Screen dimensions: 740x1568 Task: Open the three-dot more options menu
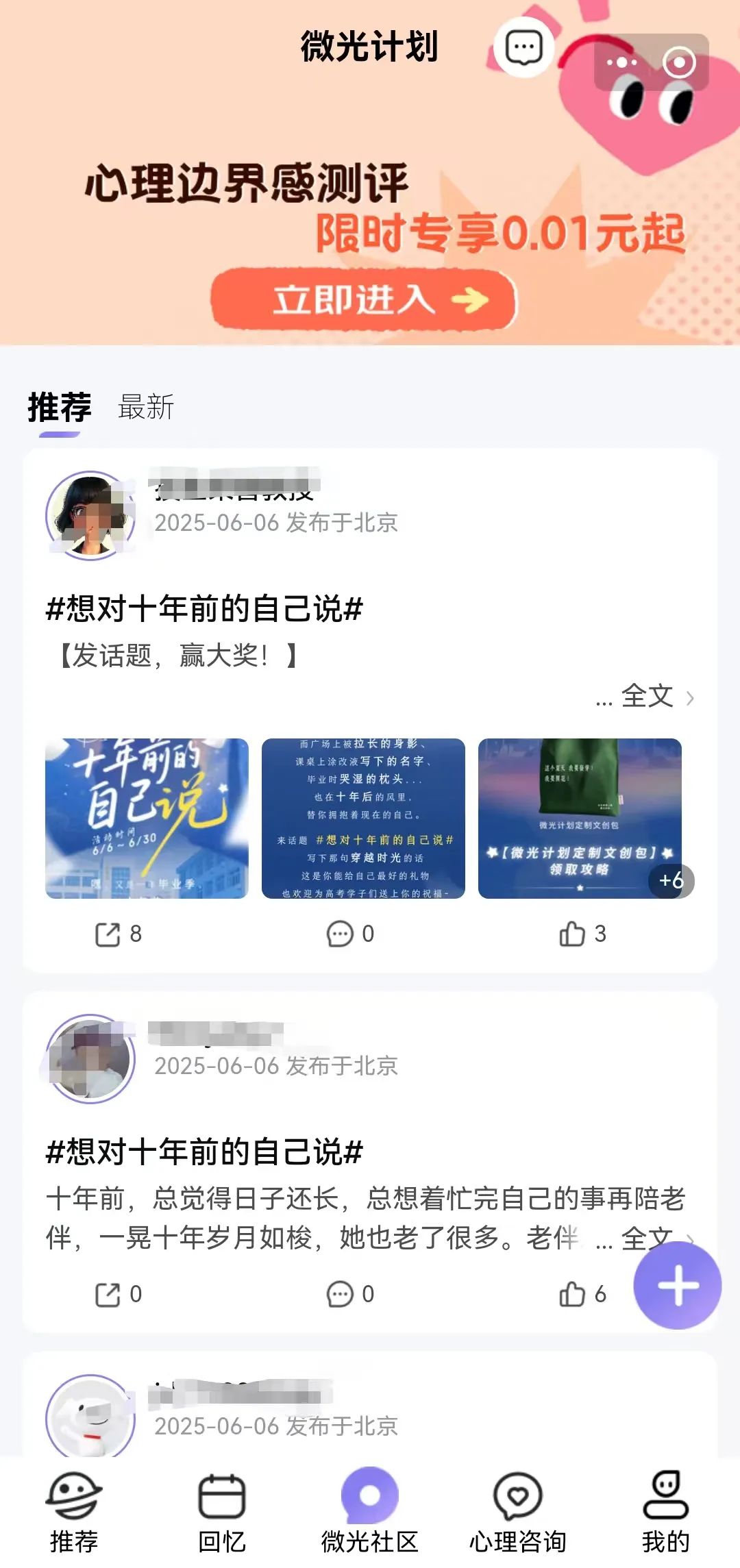coord(622,62)
